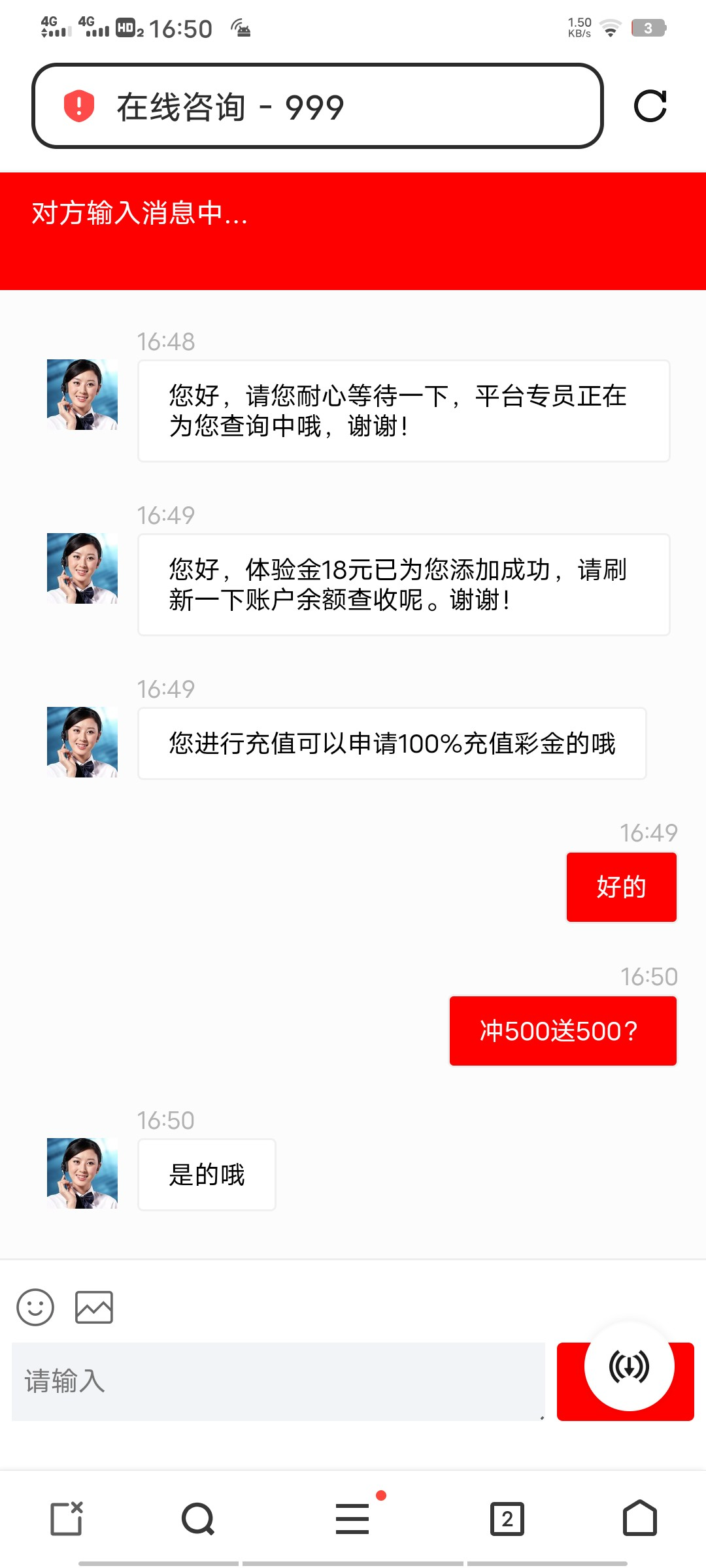Check the site security shield icon
The height and width of the screenshot is (1568, 706).
coord(79,106)
